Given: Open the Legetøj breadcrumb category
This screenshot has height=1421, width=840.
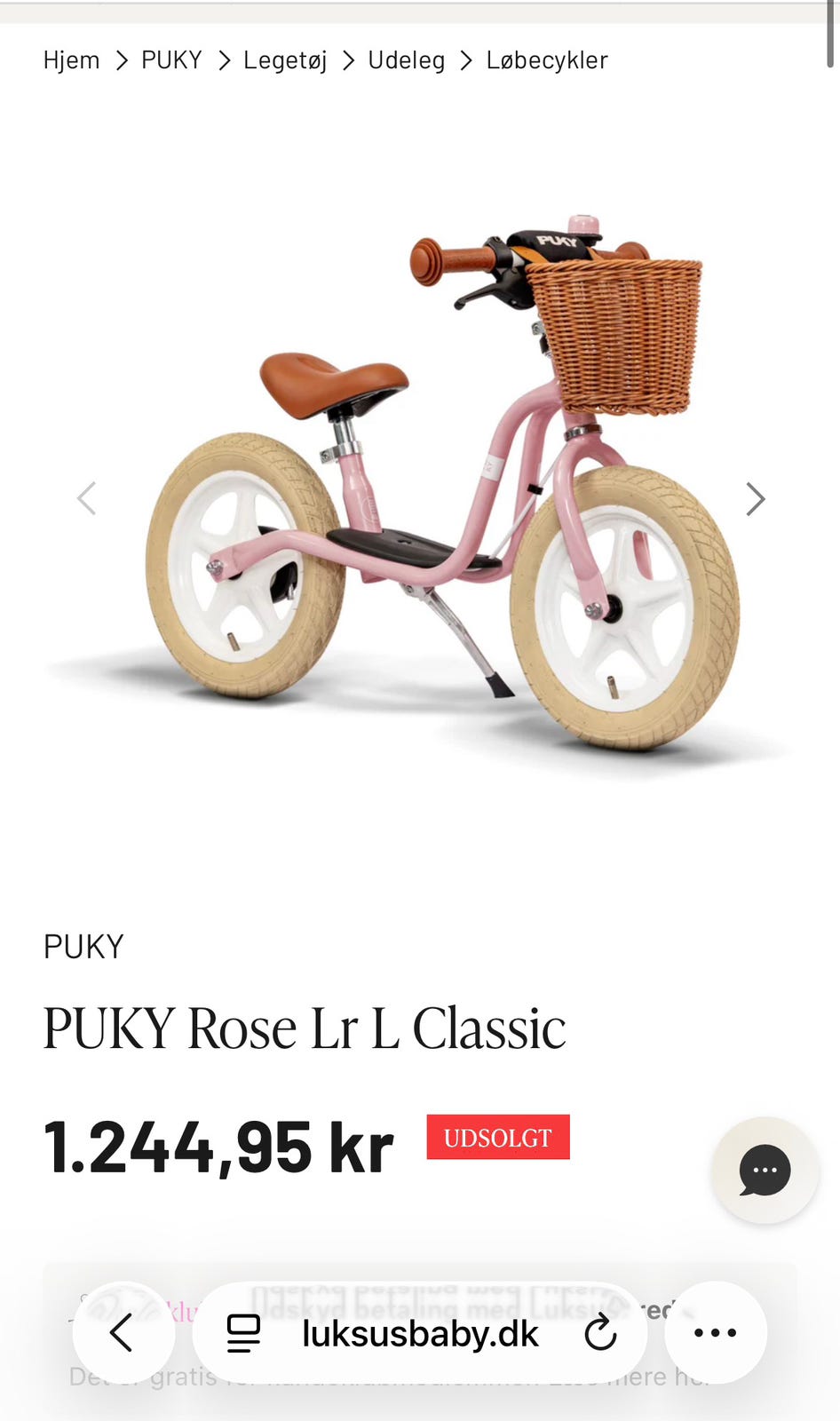Looking at the screenshot, I should pyautogui.click(x=285, y=60).
